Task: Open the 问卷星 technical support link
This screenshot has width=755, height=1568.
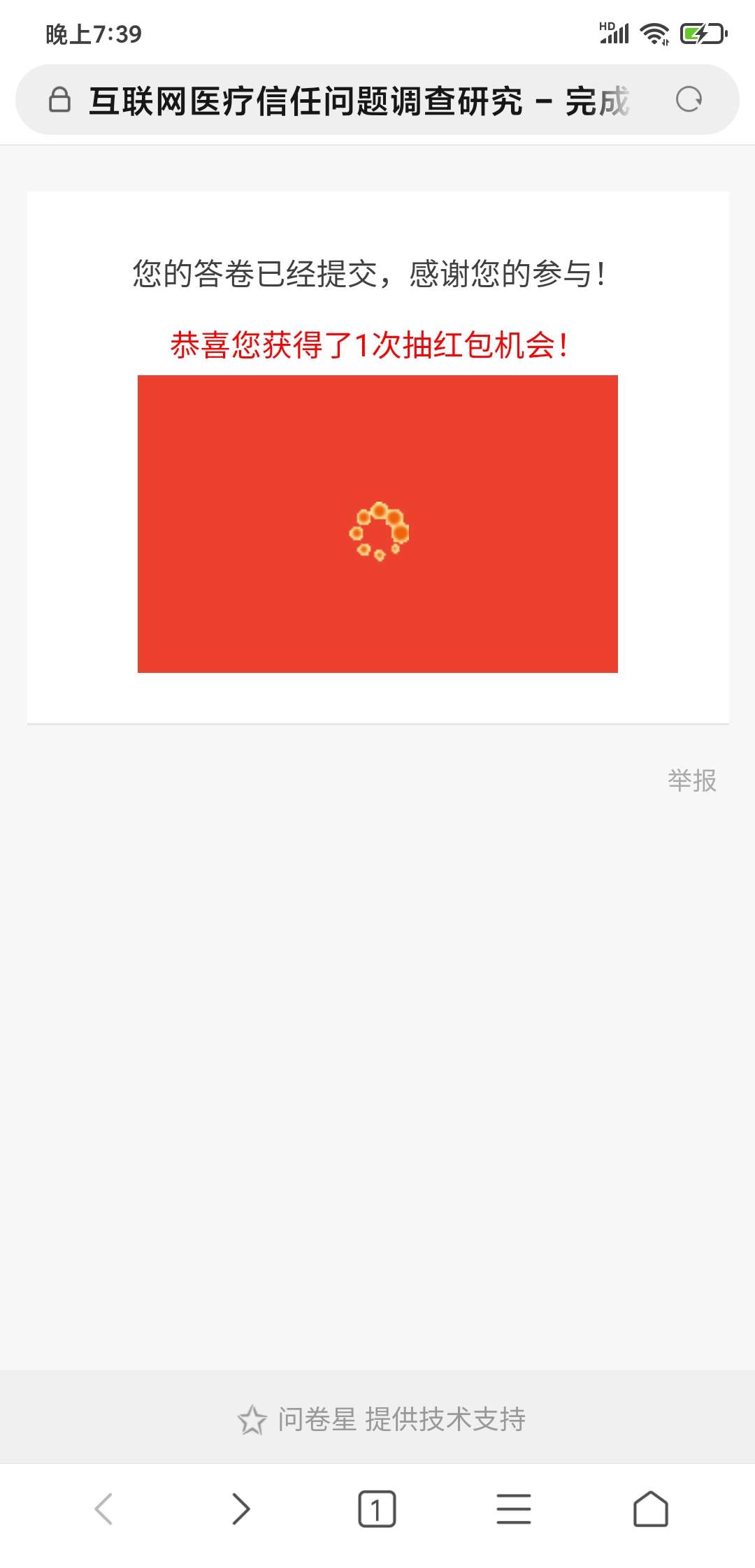Action: (x=382, y=1419)
